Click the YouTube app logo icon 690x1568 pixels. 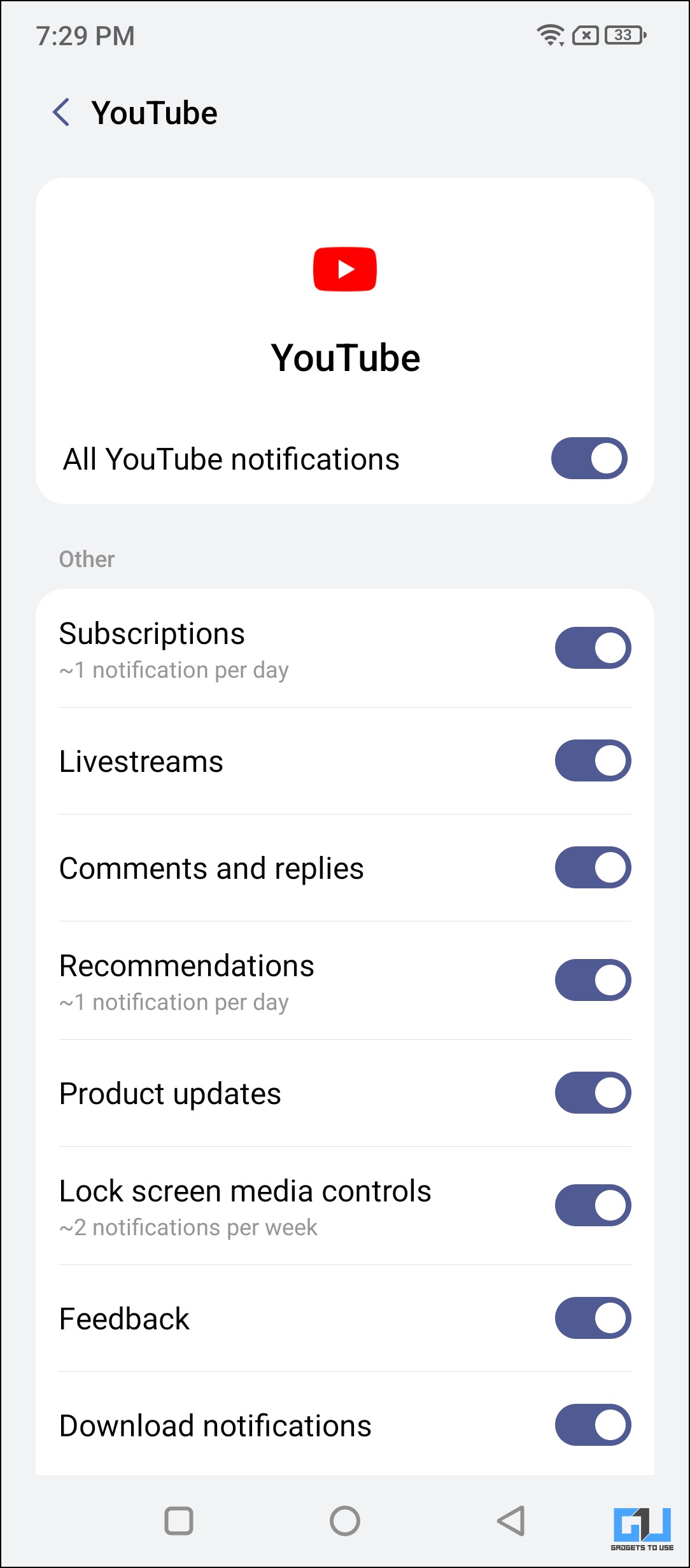pos(344,270)
